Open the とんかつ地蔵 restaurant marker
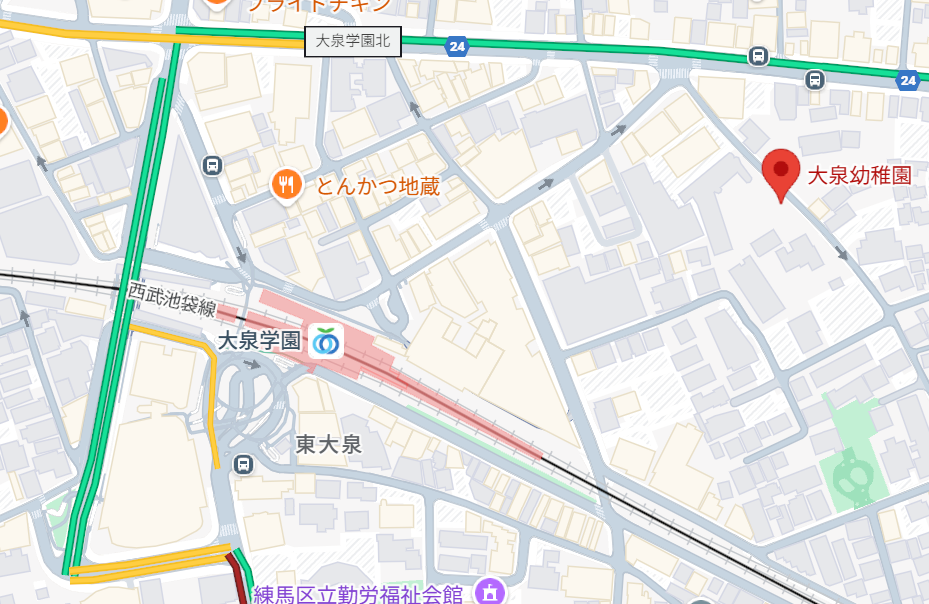Image resolution: width=929 pixels, height=604 pixels. point(287,183)
